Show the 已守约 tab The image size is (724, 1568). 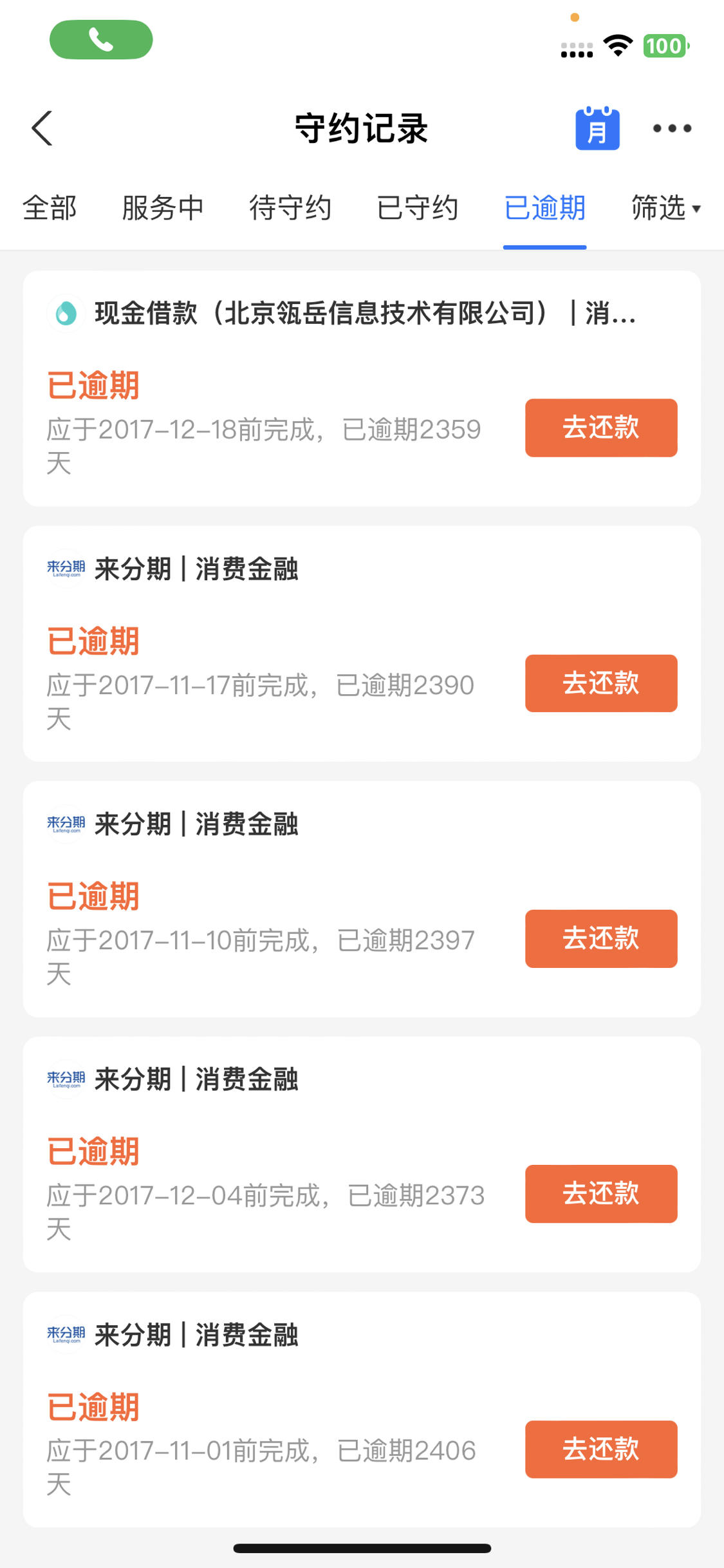(x=418, y=208)
